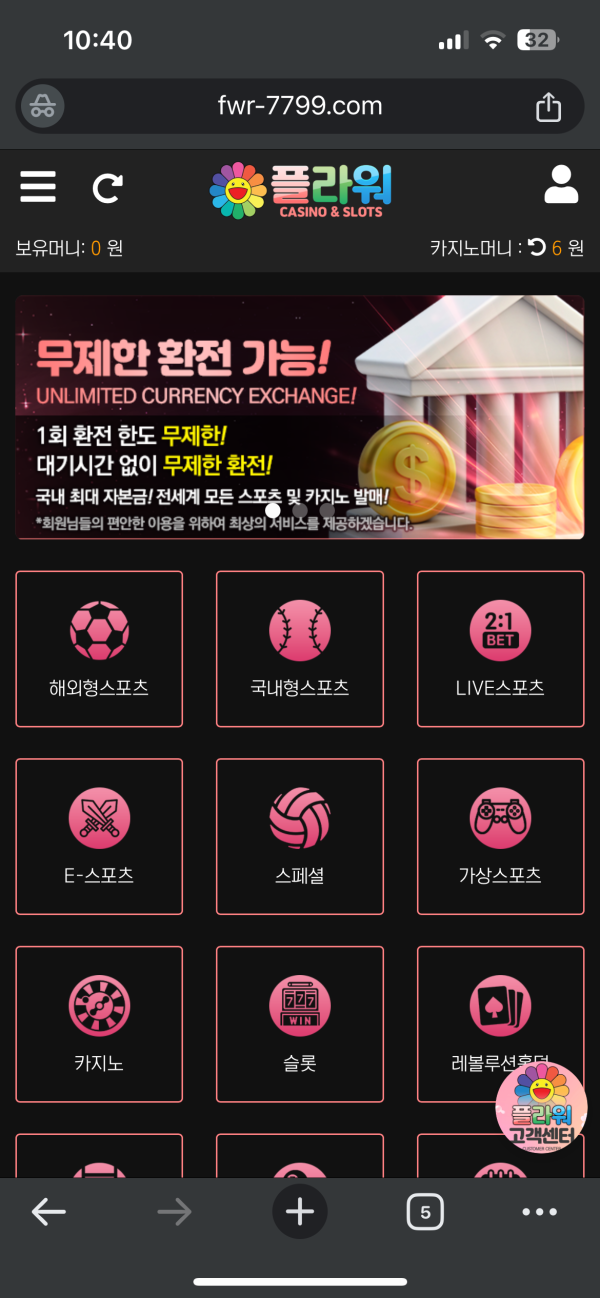Refresh the casino money balance
Viewport: 600px width, 1298px height.
[x=537, y=248]
